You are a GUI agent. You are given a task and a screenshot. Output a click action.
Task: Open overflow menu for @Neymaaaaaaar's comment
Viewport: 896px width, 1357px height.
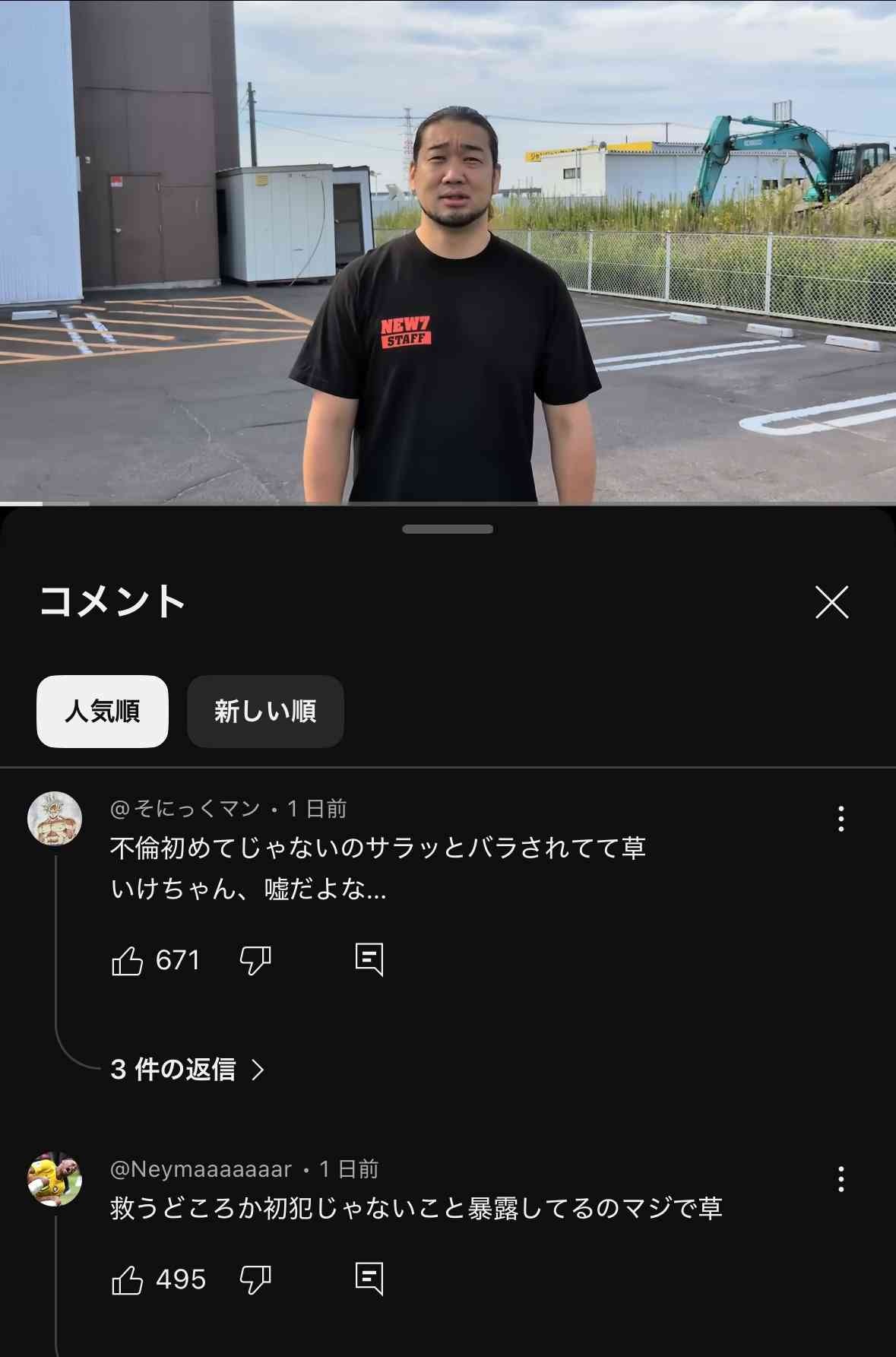point(841,1179)
